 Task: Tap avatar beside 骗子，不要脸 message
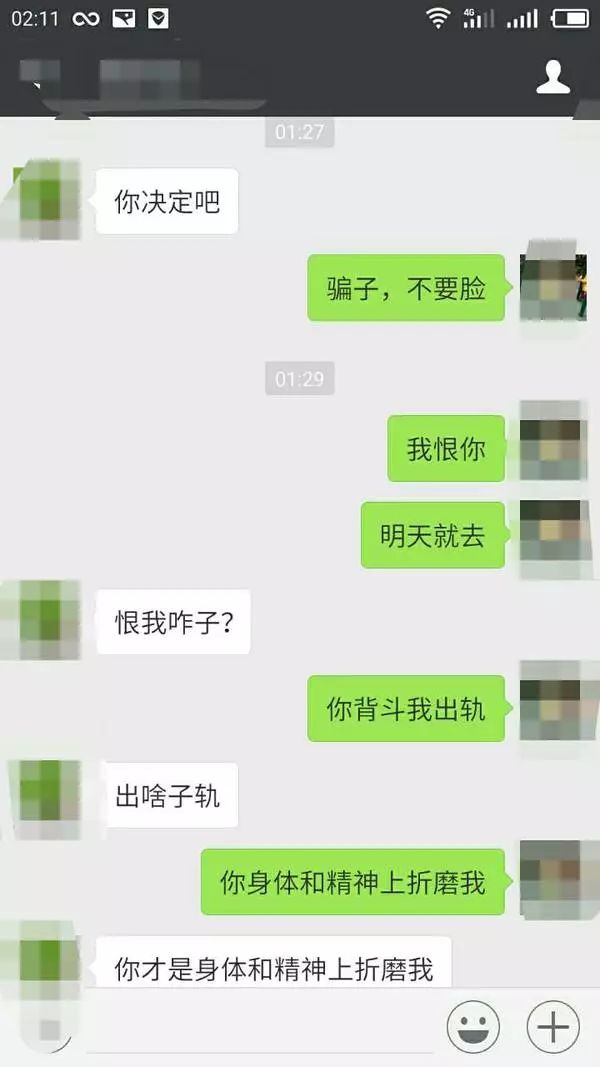(553, 287)
